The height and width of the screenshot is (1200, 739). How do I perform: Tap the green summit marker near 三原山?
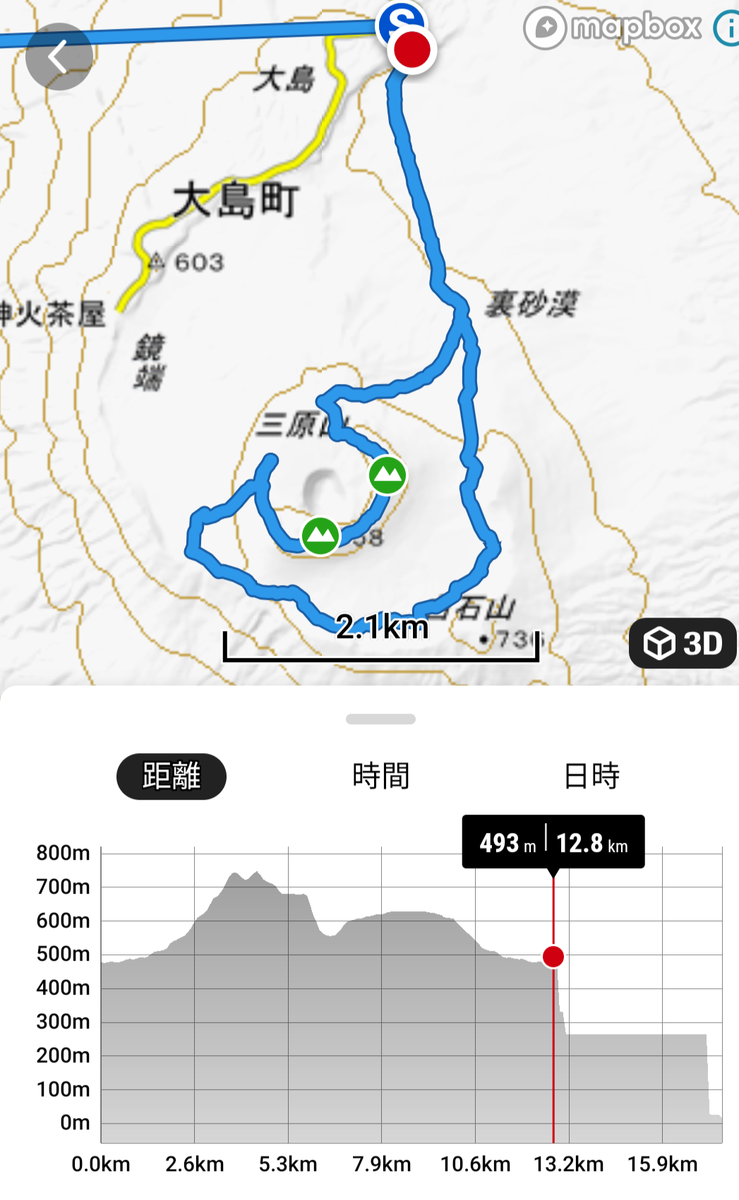(x=386, y=475)
